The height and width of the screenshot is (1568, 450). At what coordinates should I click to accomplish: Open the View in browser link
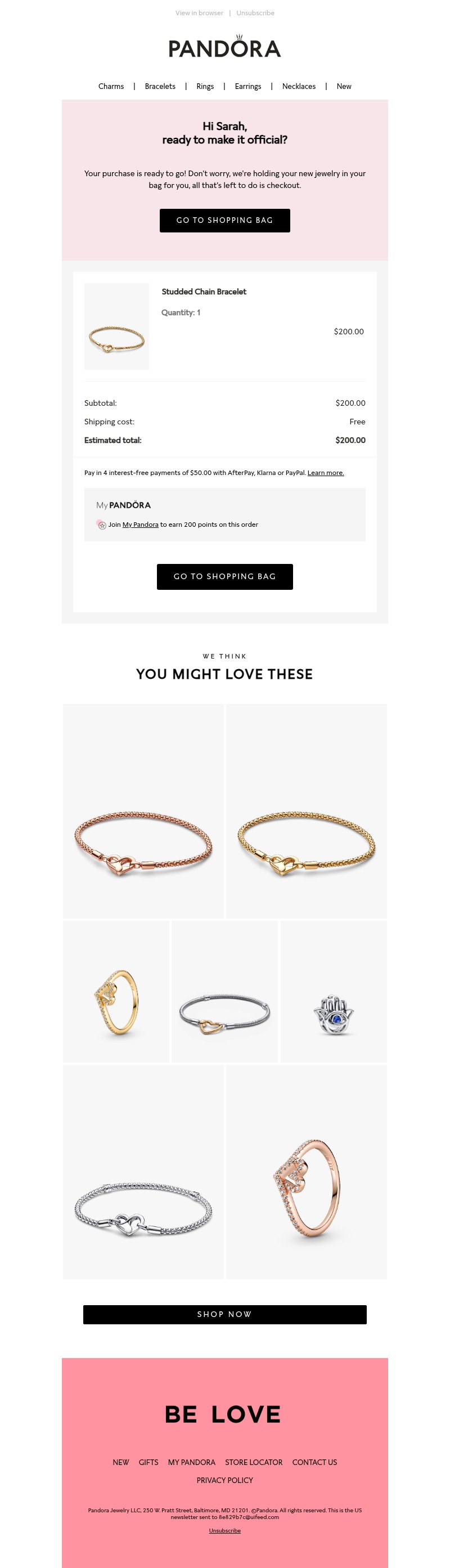199,13
